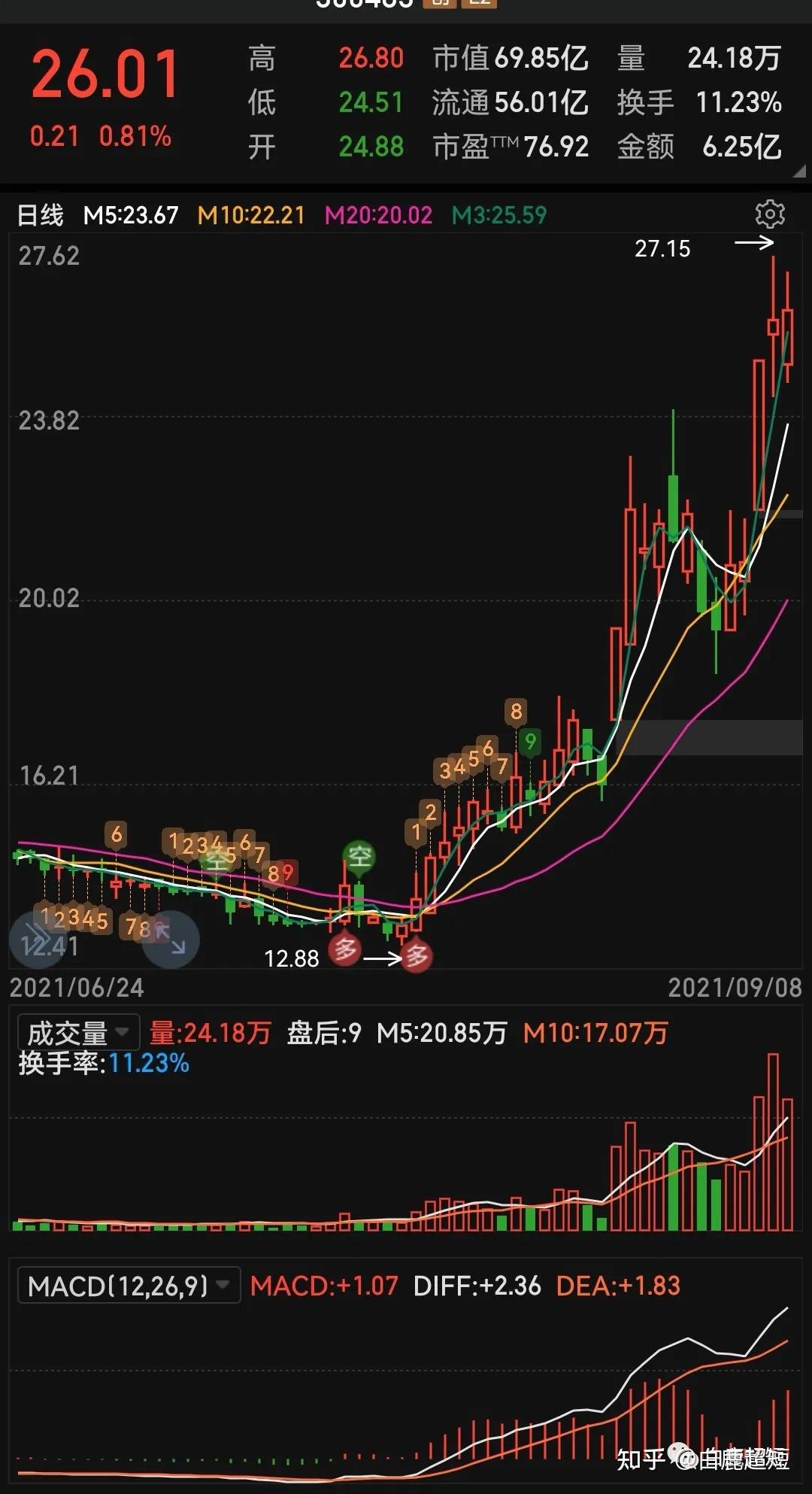Click the numbered badge 9 marker
This screenshot has width=812, height=1494.
click(x=532, y=740)
